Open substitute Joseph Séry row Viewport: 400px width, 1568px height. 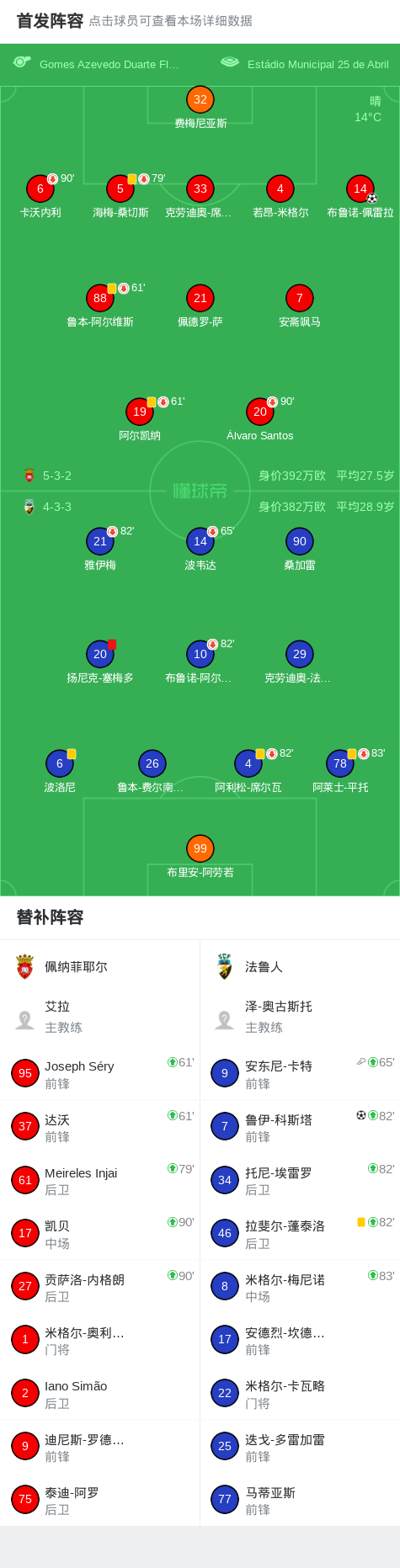click(x=100, y=1073)
